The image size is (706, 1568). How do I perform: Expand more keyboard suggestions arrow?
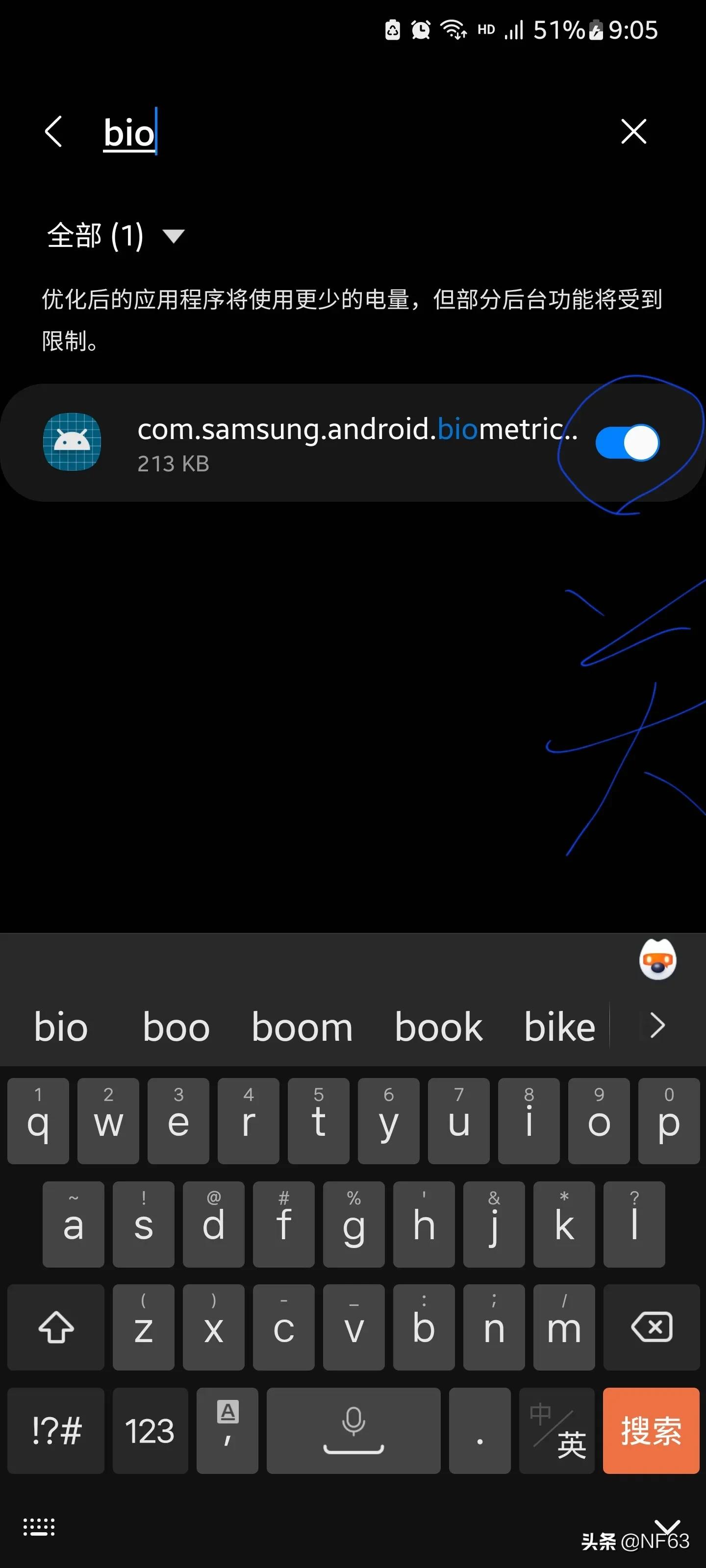pyautogui.click(x=657, y=1026)
